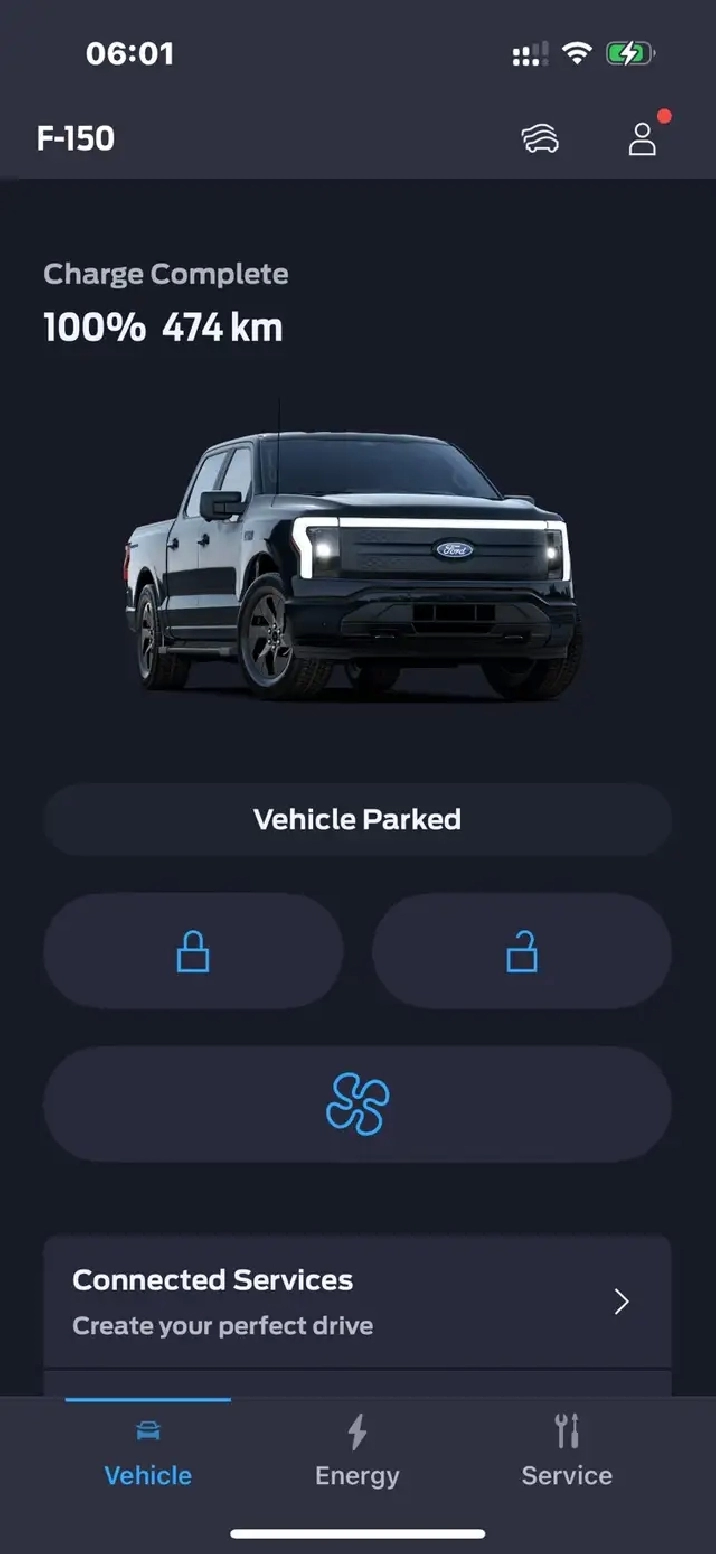This screenshot has width=716, height=1554.
Task: Select the Vehicle tab
Action: tap(148, 1451)
